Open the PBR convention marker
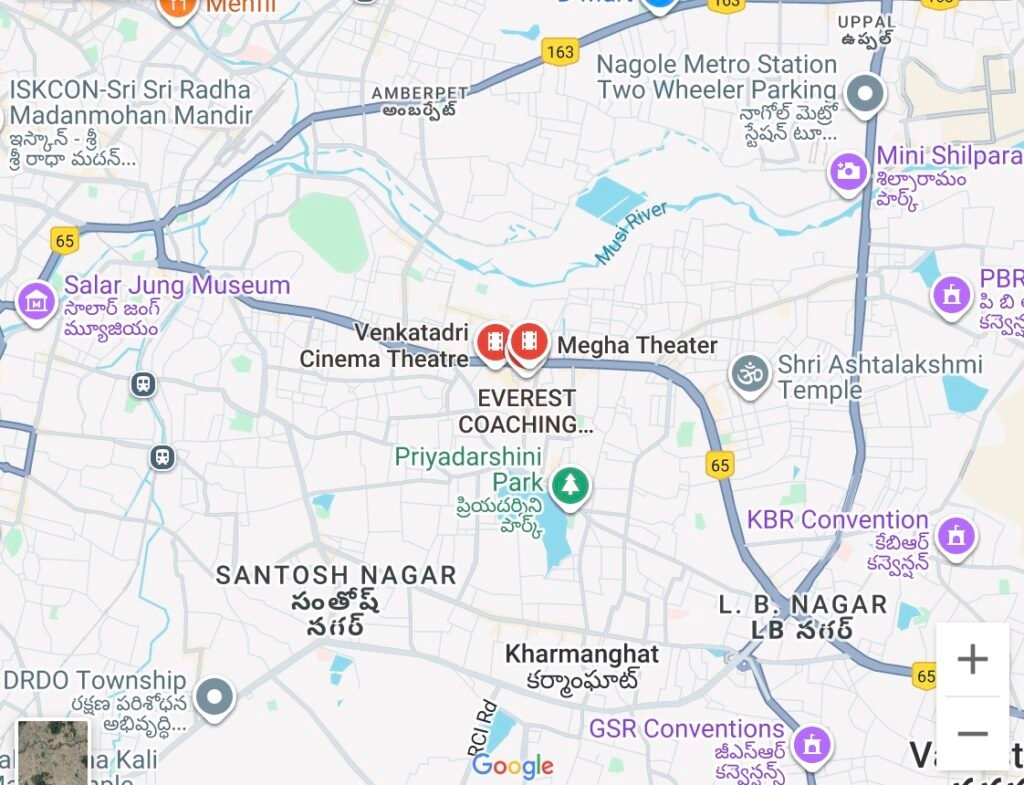Image resolution: width=1024 pixels, height=785 pixels. coord(951,294)
